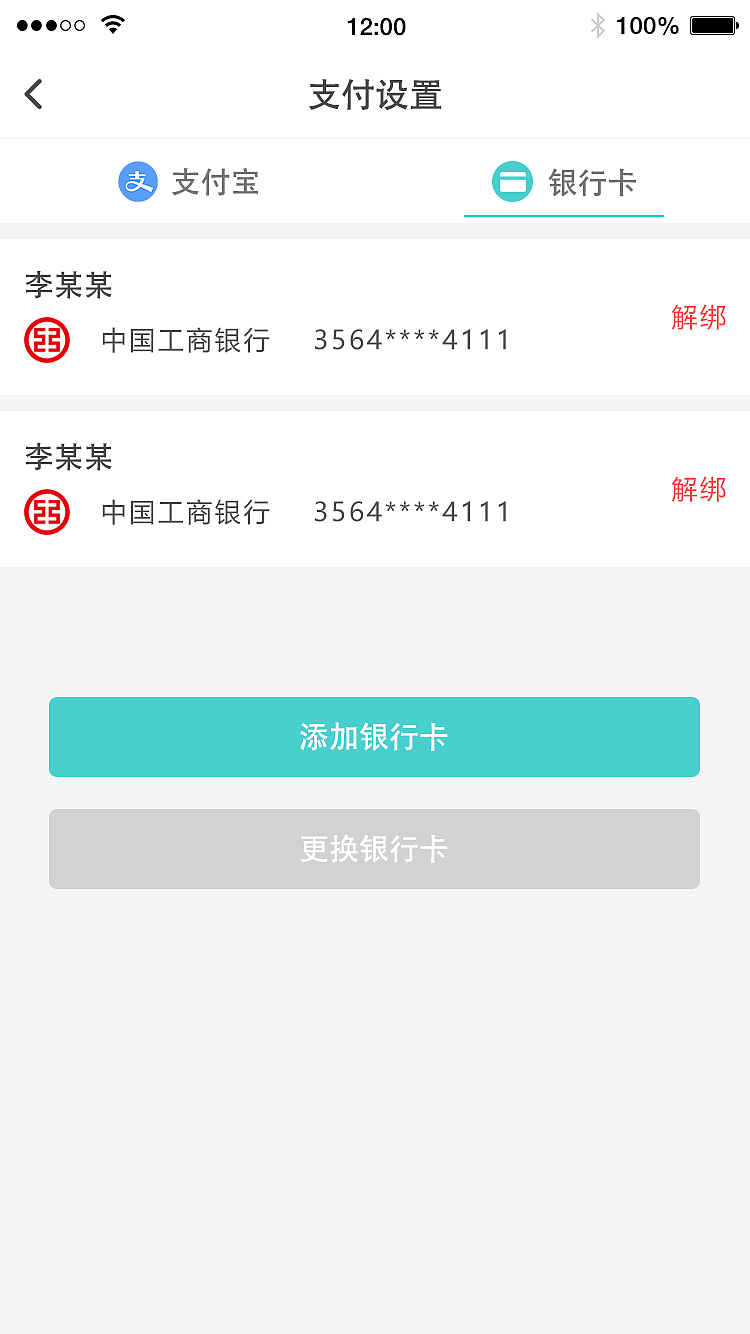Click the 12:00 clock in status bar
This screenshot has width=750, height=1334.
[x=377, y=26]
